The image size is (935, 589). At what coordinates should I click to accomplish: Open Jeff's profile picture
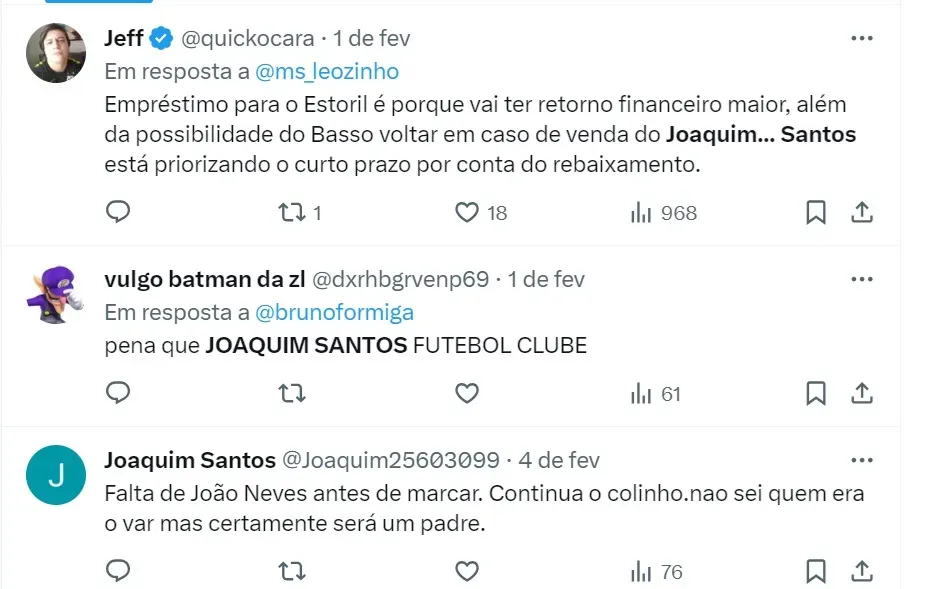(56, 53)
